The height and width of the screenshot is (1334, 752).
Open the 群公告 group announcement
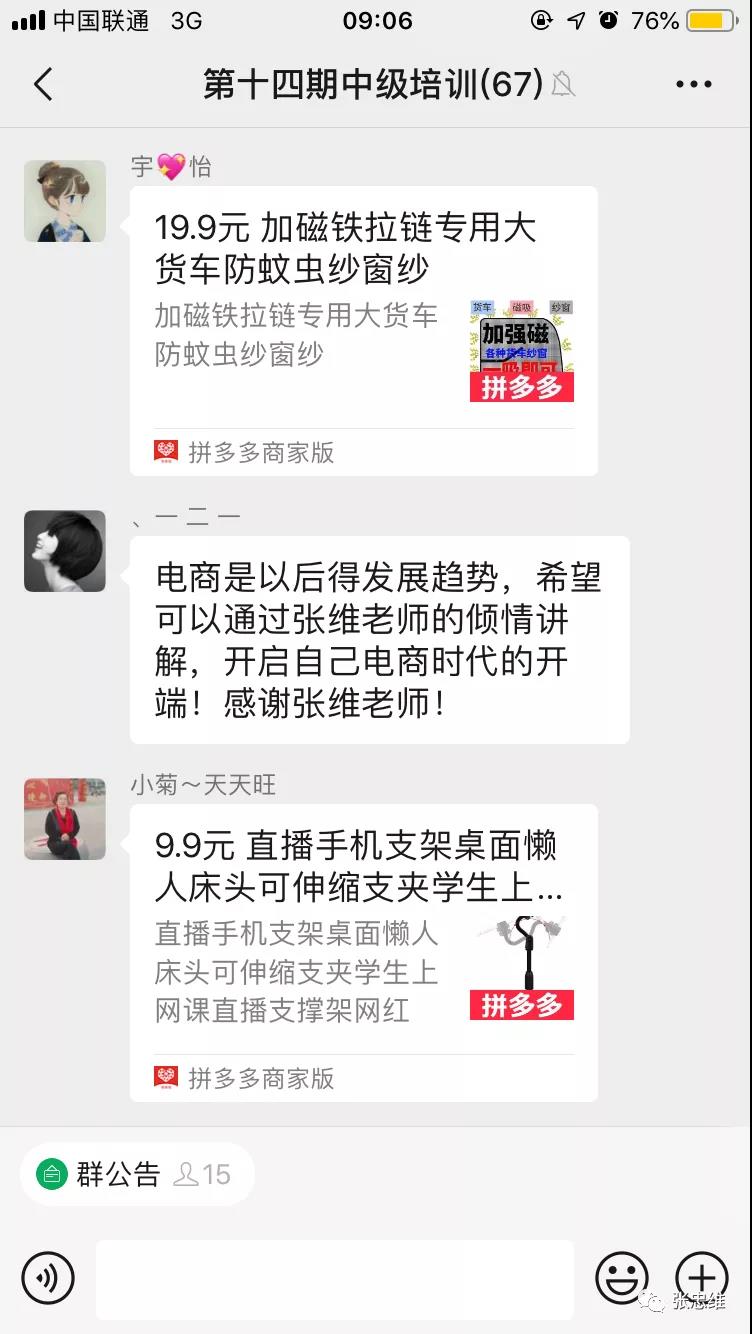click(118, 1174)
